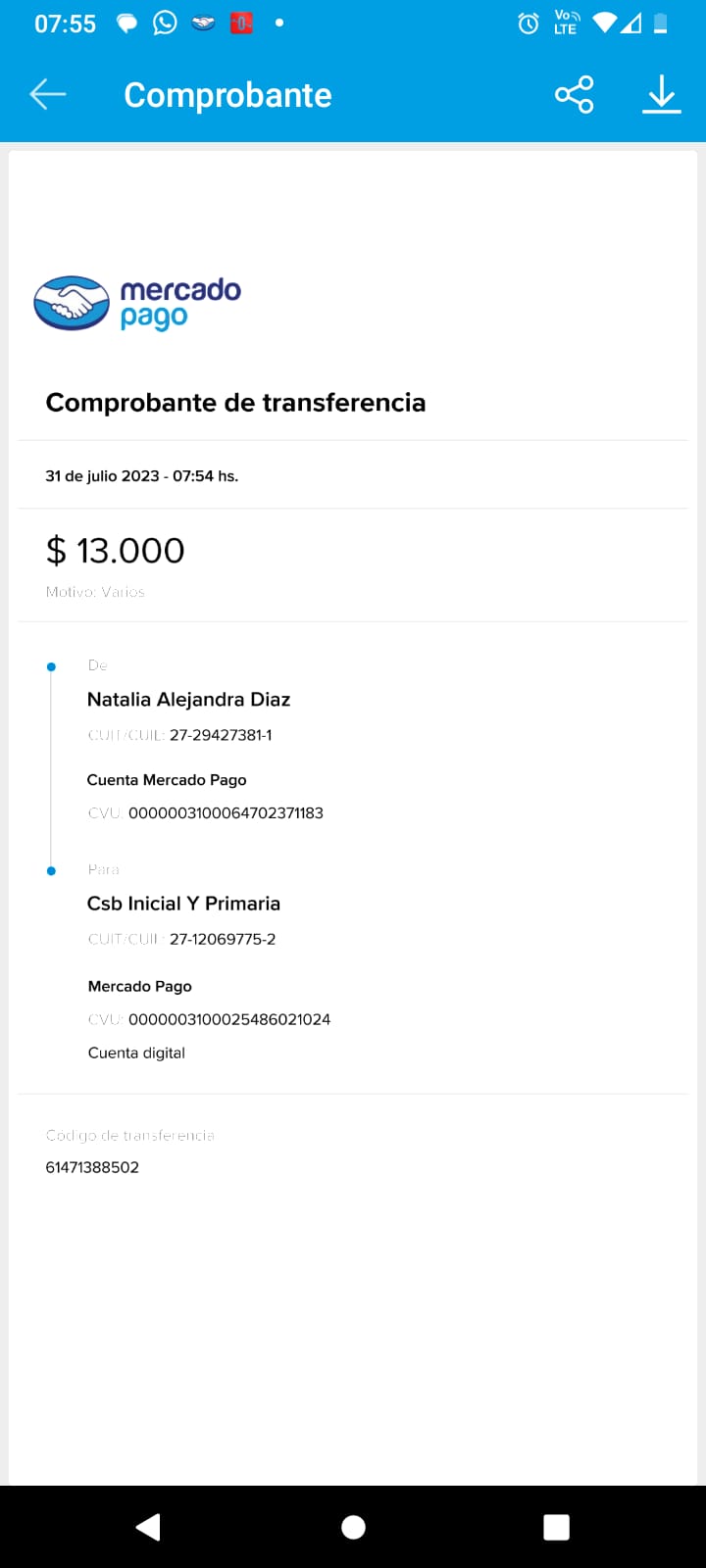The height and width of the screenshot is (1568, 706).
Task: Share the transfer receipt
Action: [x=574, y=94]
